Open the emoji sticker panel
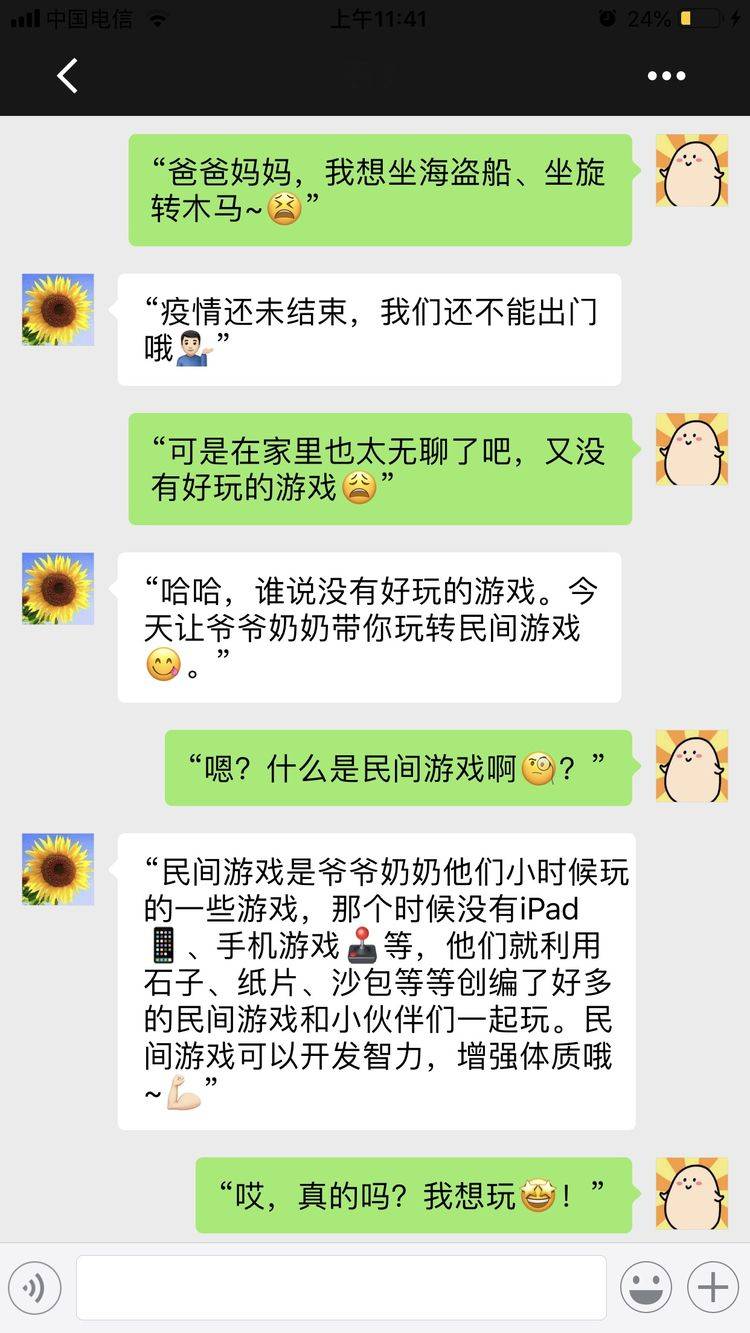Image resolution: width=750 pixels, height=1333 pixels. (646, 1288)
